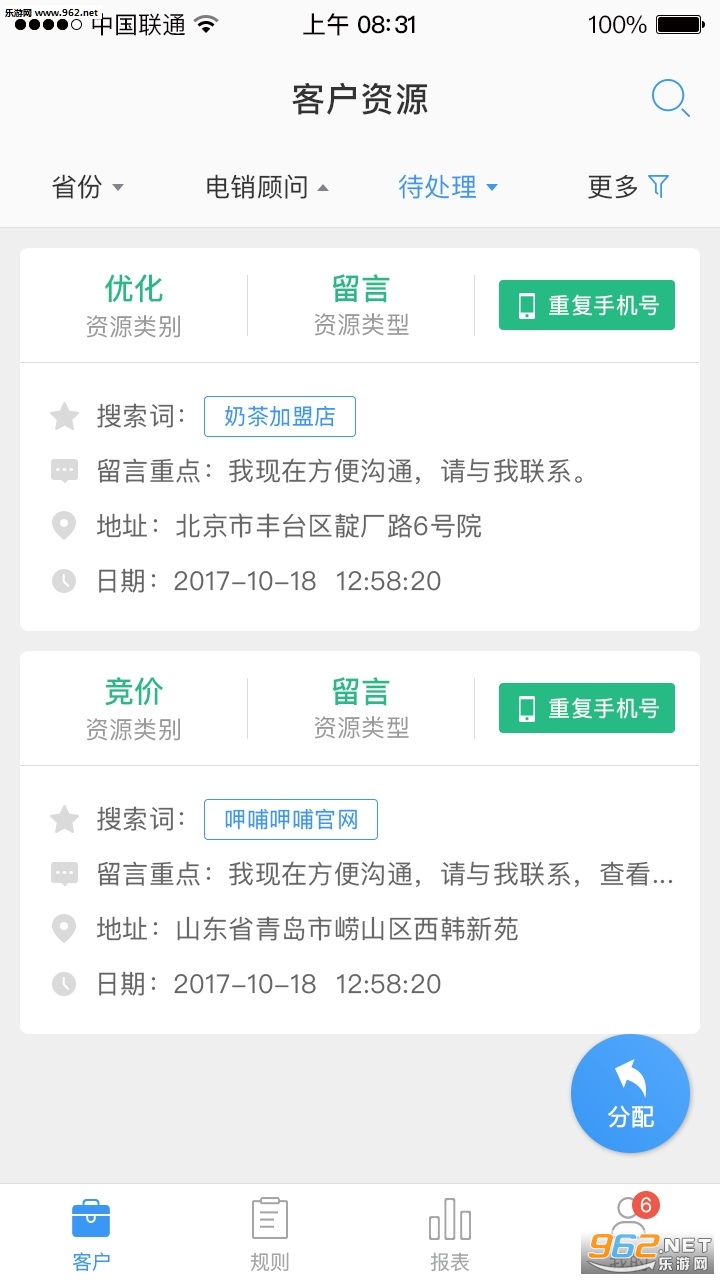Expand the 省份 province dropdown

point(87,187)
